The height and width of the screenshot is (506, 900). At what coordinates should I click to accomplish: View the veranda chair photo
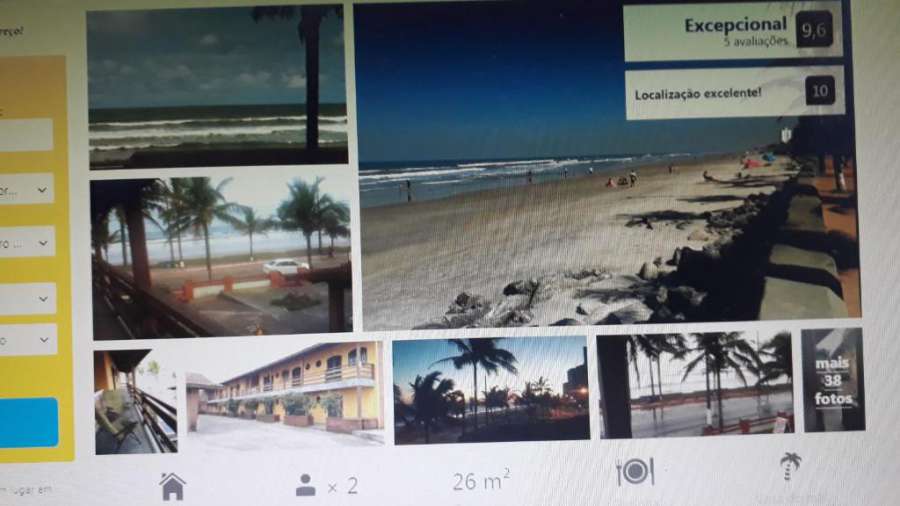click(x=135, y=402)
